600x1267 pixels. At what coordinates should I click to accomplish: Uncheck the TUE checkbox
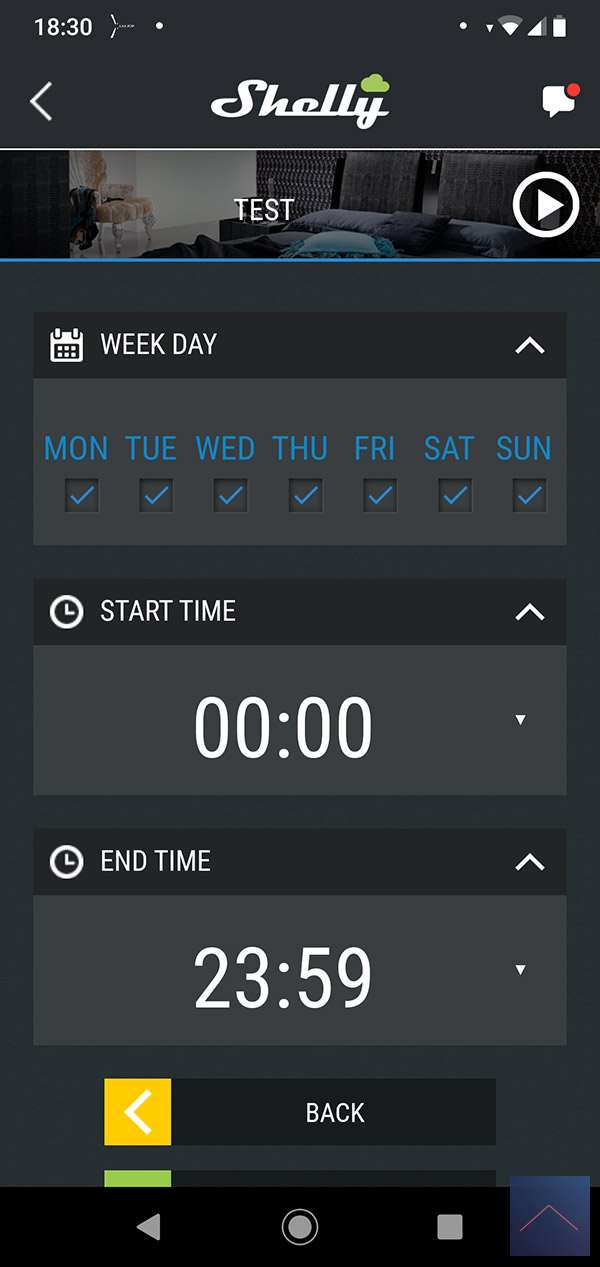(x=156, y=495)
